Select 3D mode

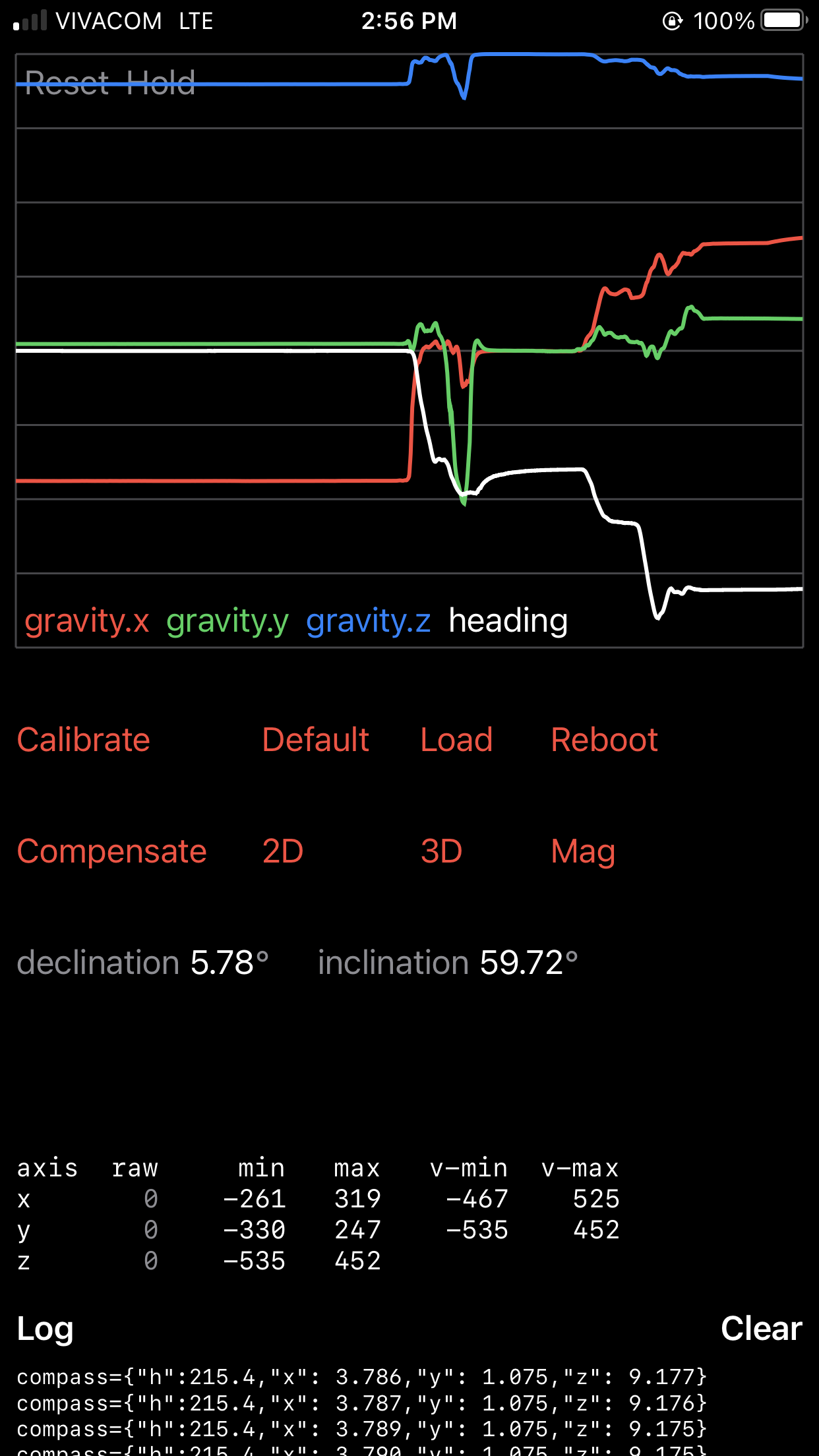click(x=441, y=851)
